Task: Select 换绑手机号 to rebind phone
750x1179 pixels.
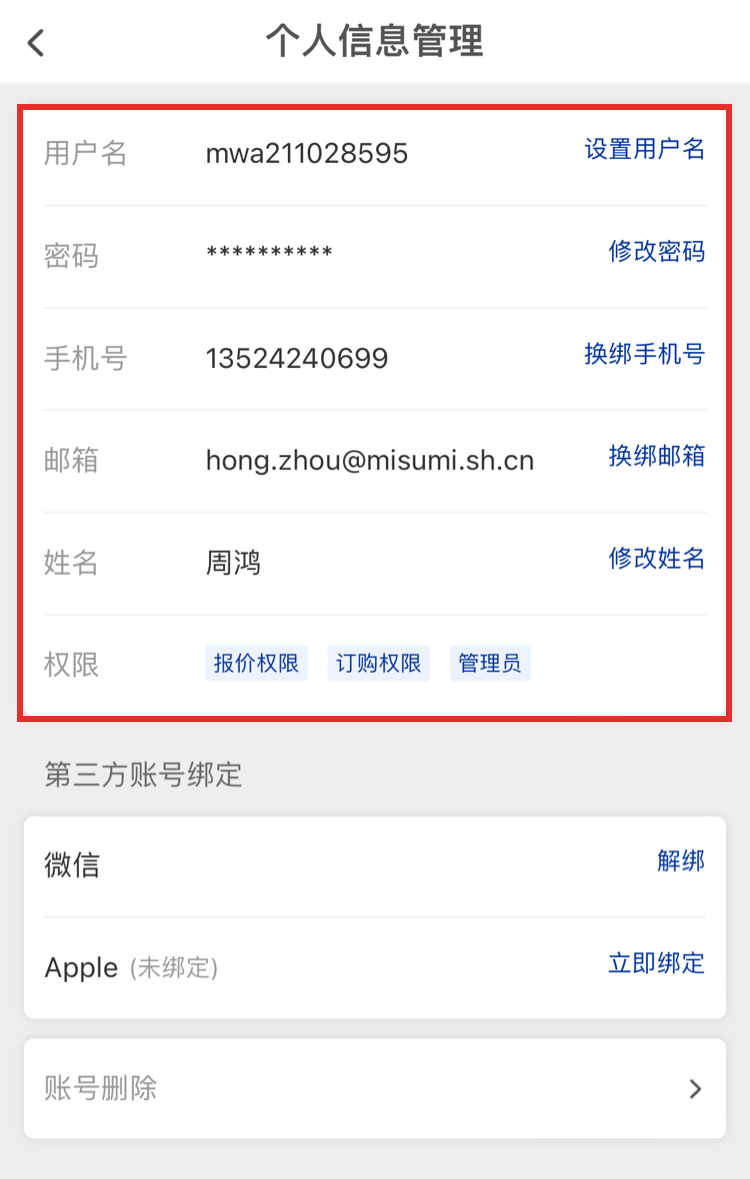Action: pyautogui.click(x=644, y=354)
